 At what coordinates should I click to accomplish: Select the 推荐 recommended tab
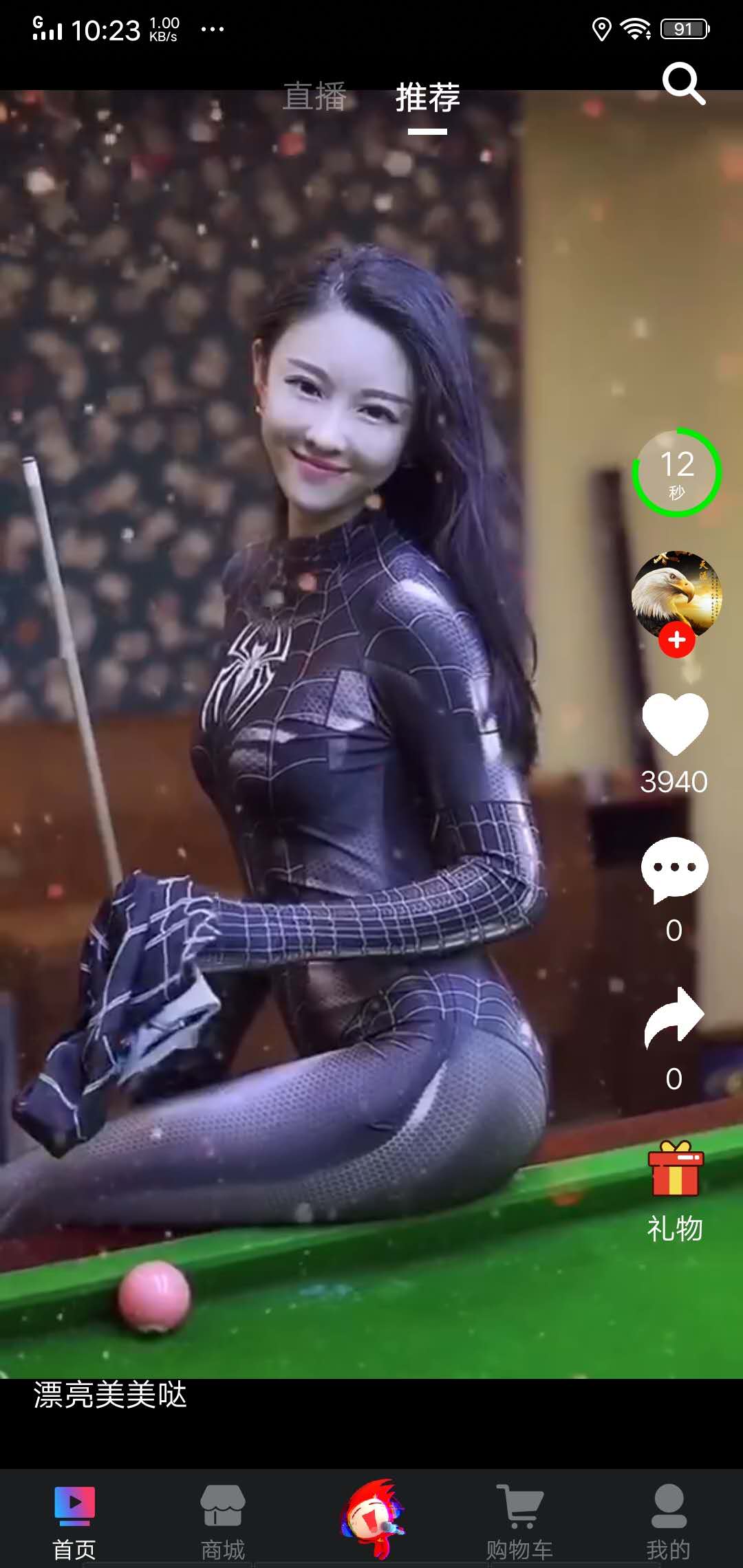(x=427, y=98)
